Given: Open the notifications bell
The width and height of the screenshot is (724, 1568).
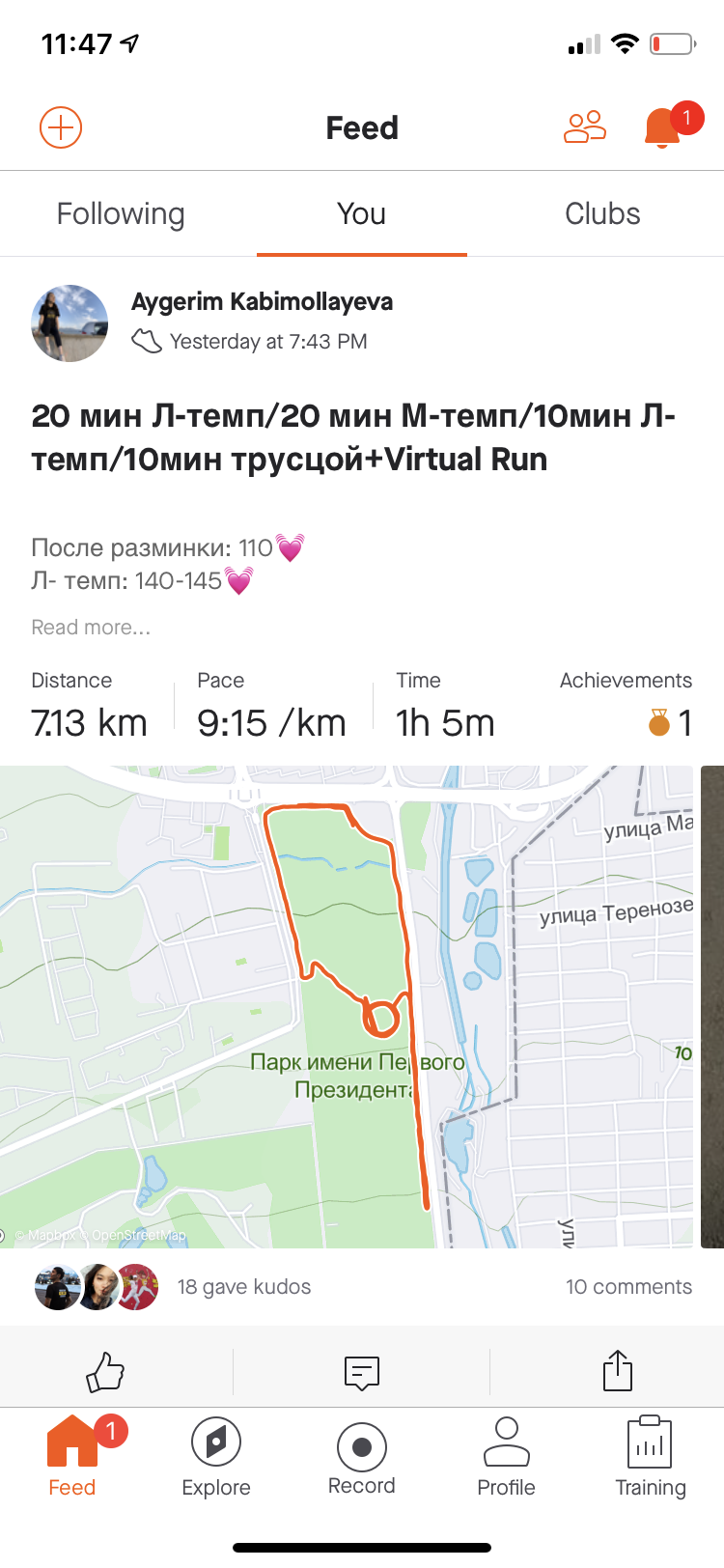Looking at the screenshot, I should pos(663,127).
